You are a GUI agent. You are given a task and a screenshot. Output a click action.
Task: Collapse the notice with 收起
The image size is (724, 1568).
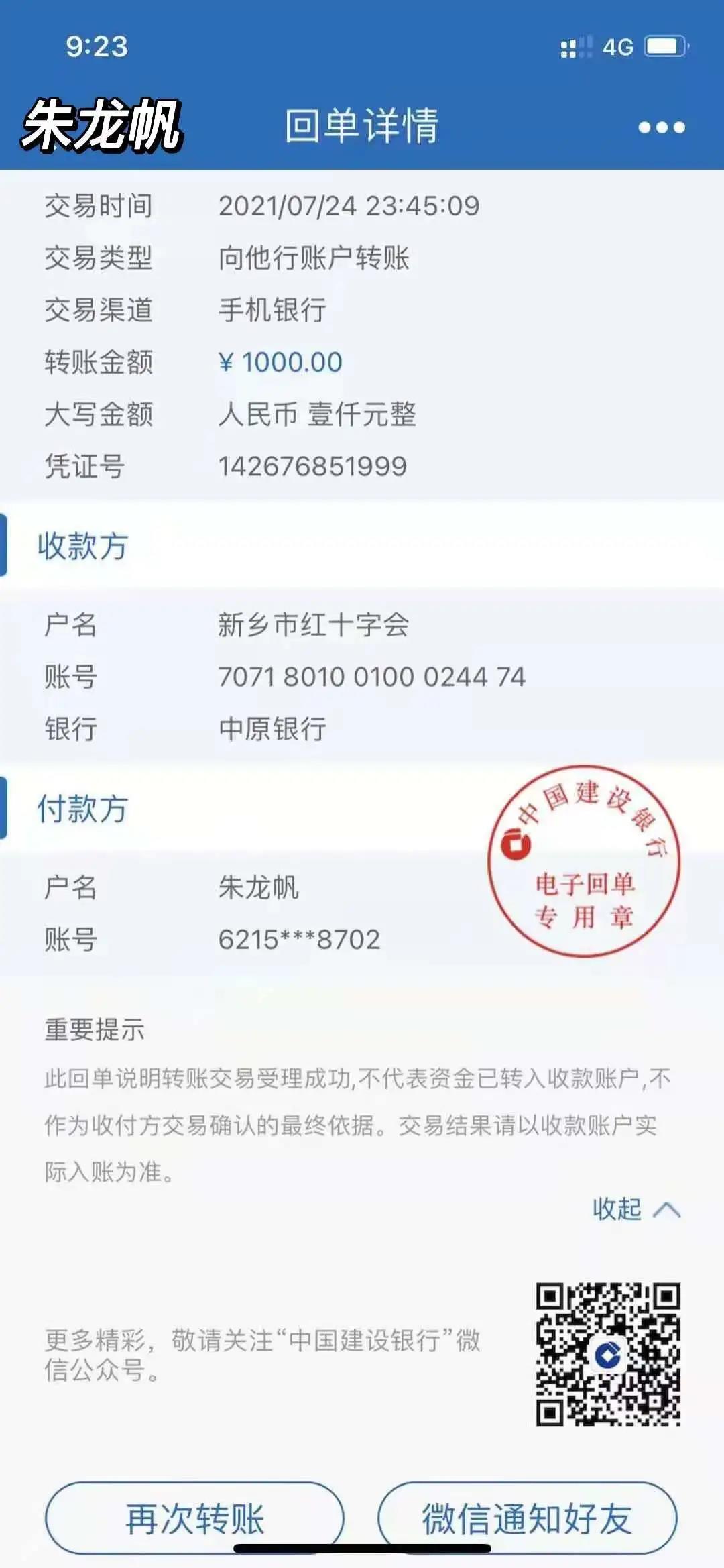pyautogui.click(x=635, y=1209)
